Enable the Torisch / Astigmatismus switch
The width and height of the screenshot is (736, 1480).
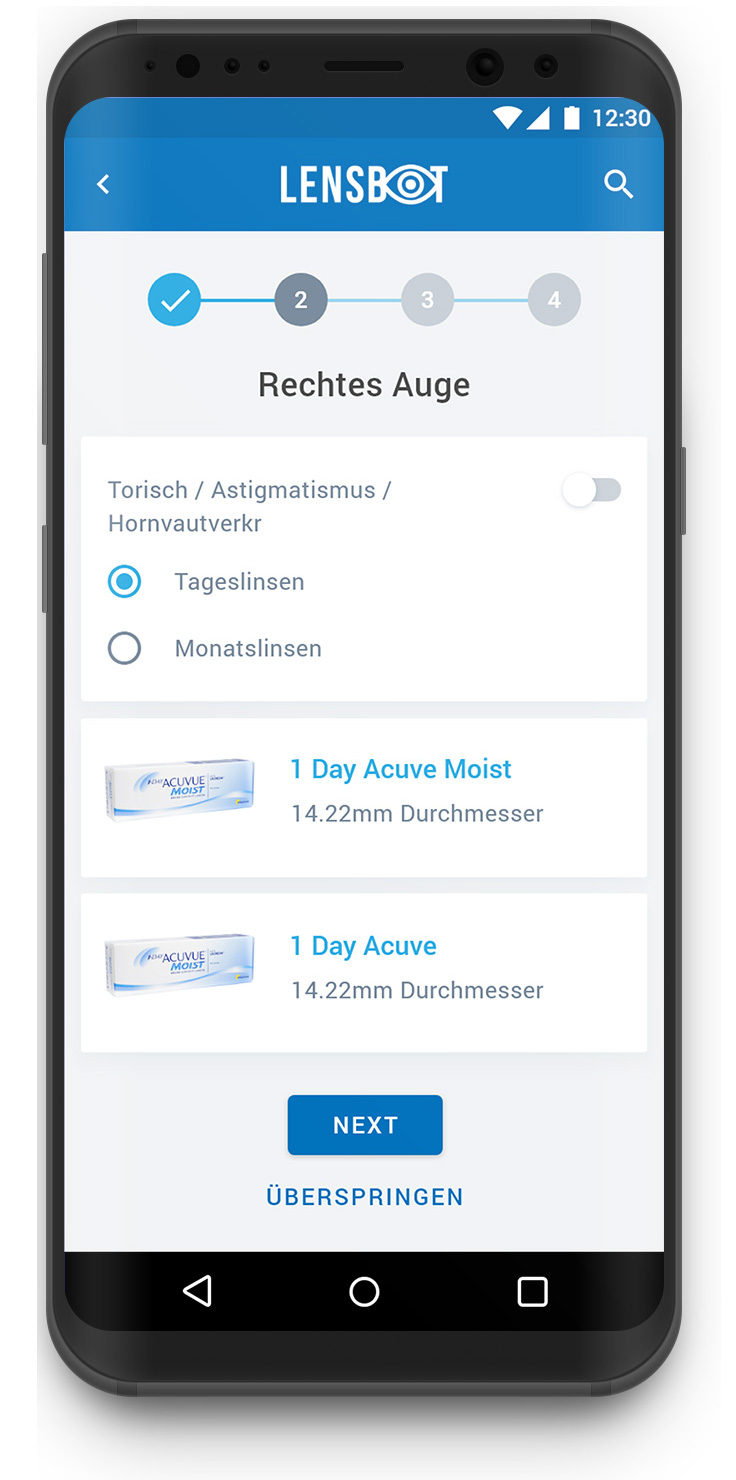(x=592, y=490)
